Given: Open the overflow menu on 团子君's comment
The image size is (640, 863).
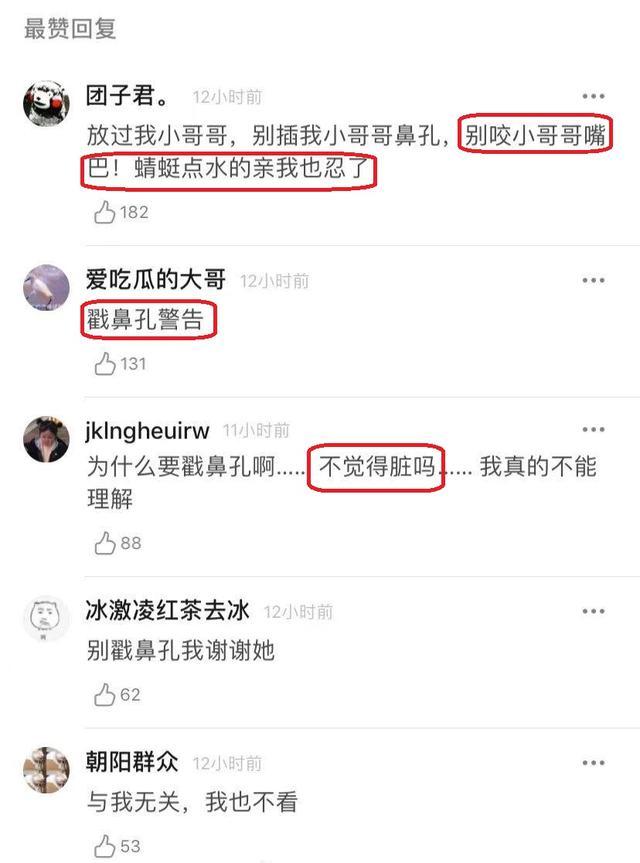Looking at the screenshot, I should click(594, 96).
